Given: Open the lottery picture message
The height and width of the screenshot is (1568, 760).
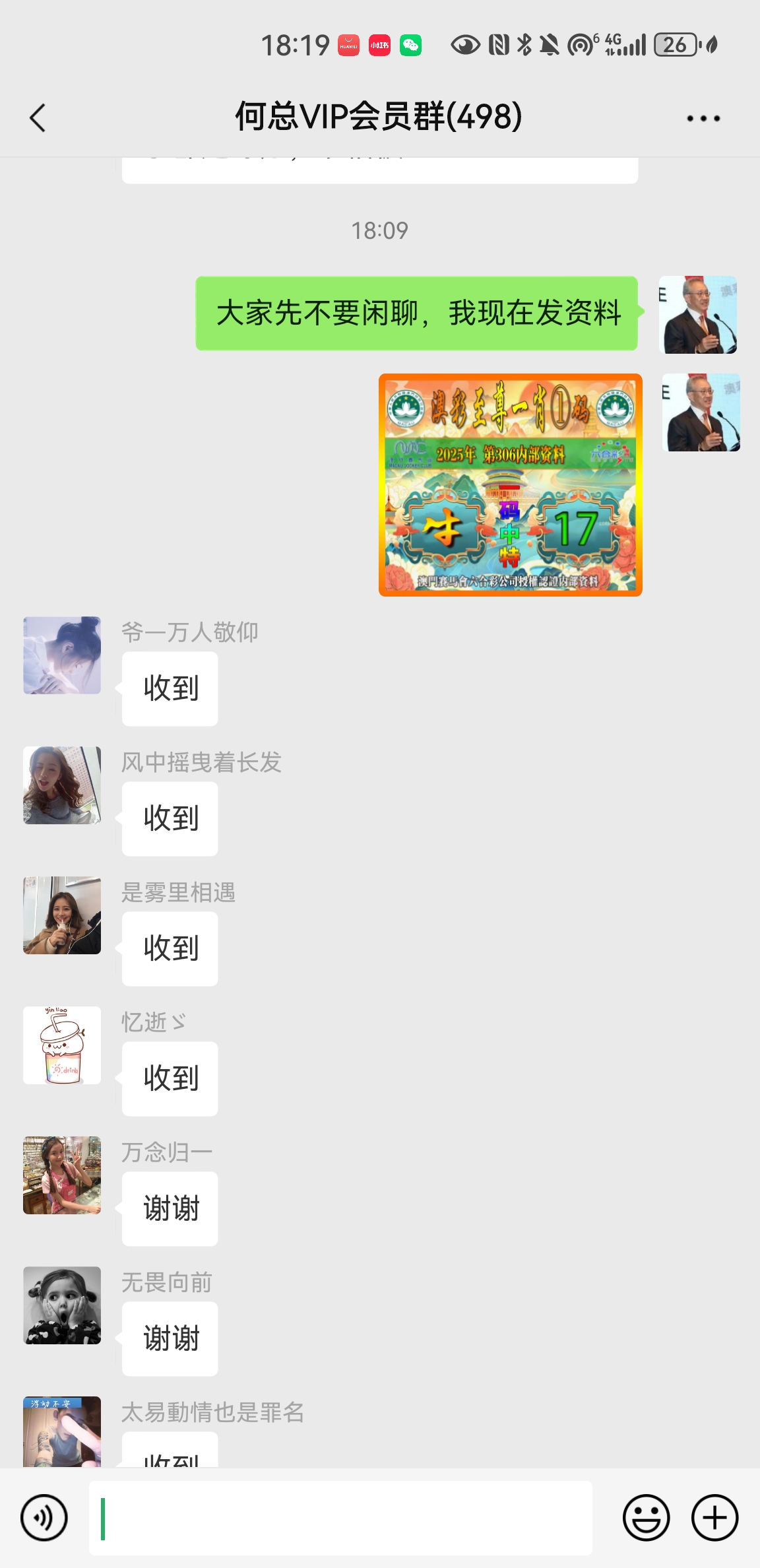Looking at the screenshot, I should click(x=510, y=485).
